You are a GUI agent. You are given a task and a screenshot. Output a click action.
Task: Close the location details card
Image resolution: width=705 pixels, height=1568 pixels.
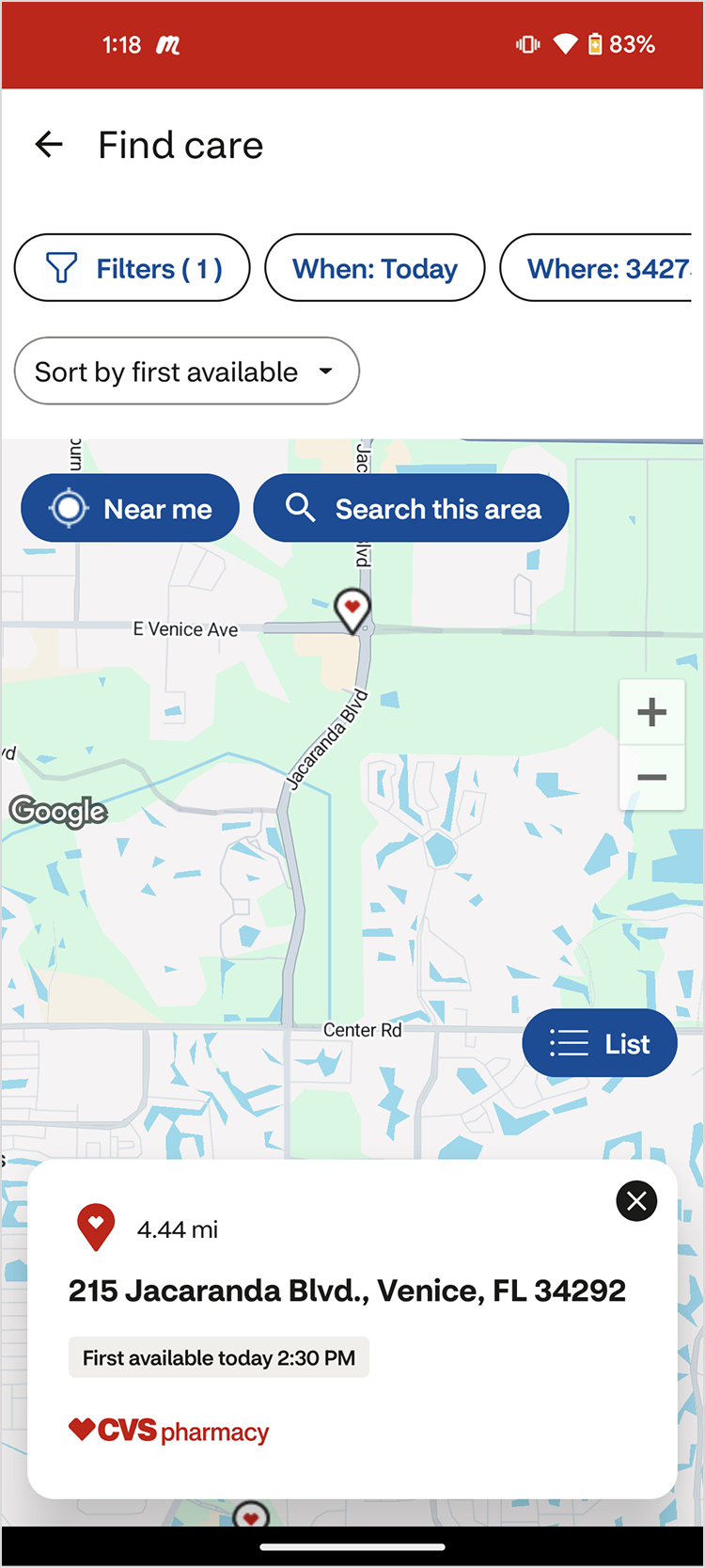coord(636,1201)
